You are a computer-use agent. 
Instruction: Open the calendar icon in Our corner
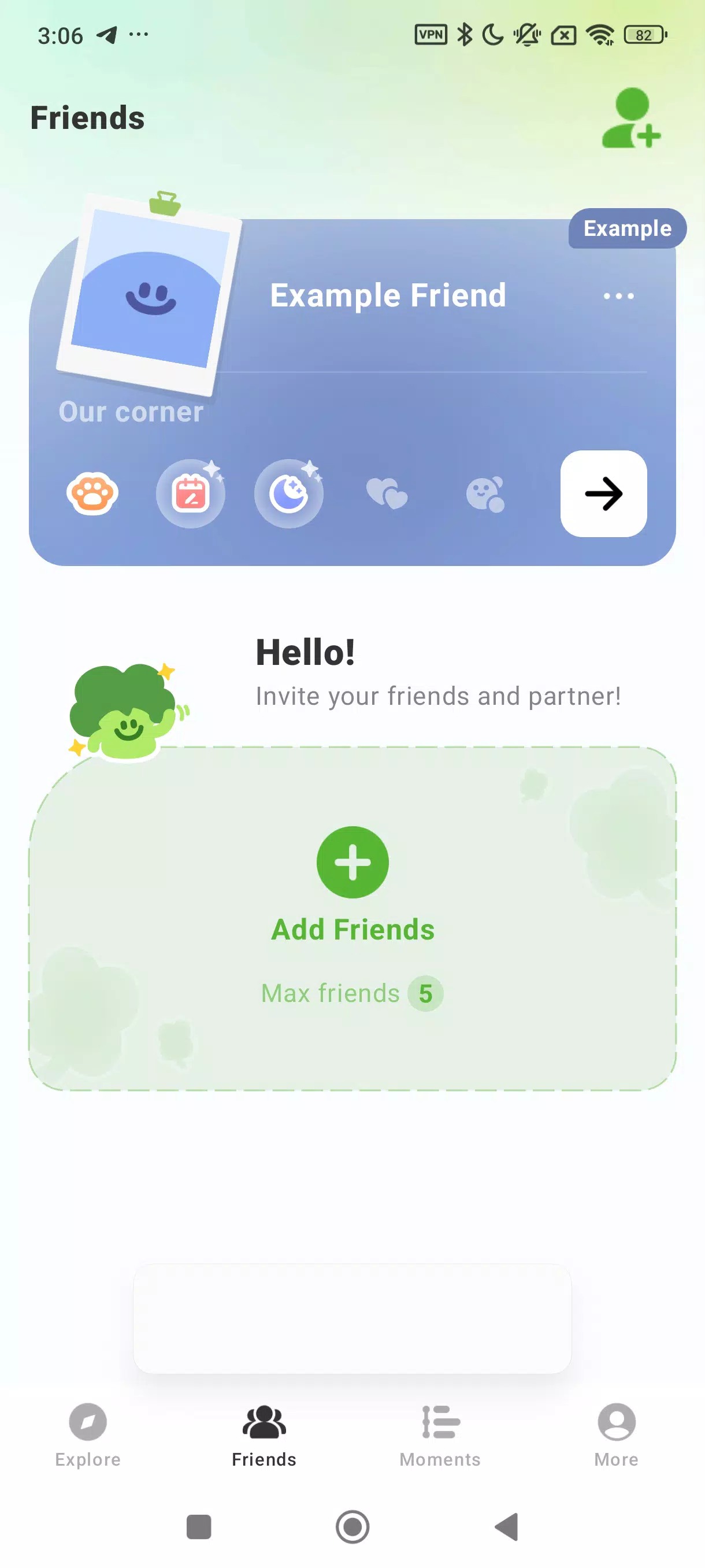(190, 494)
